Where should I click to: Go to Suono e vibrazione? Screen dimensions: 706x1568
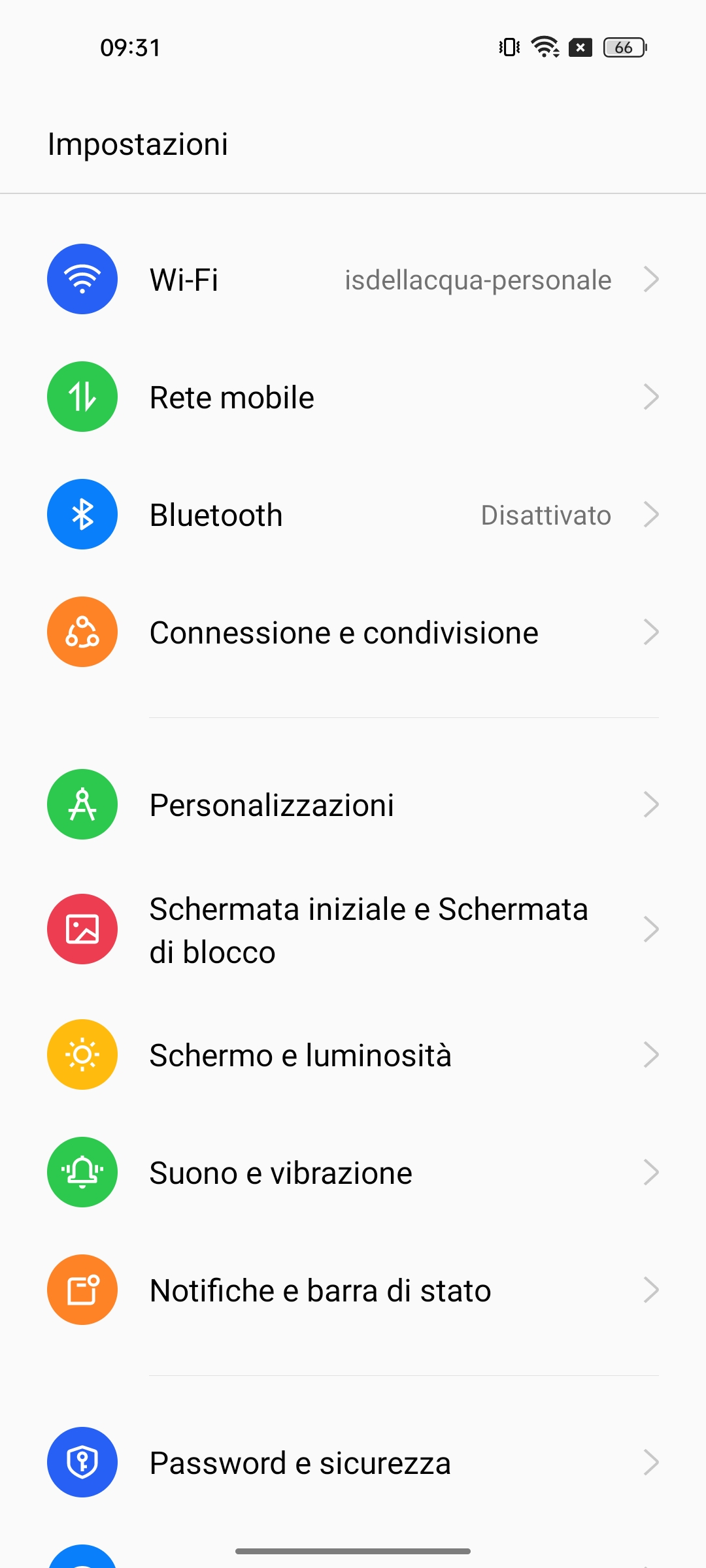(x=353, y=1173)
